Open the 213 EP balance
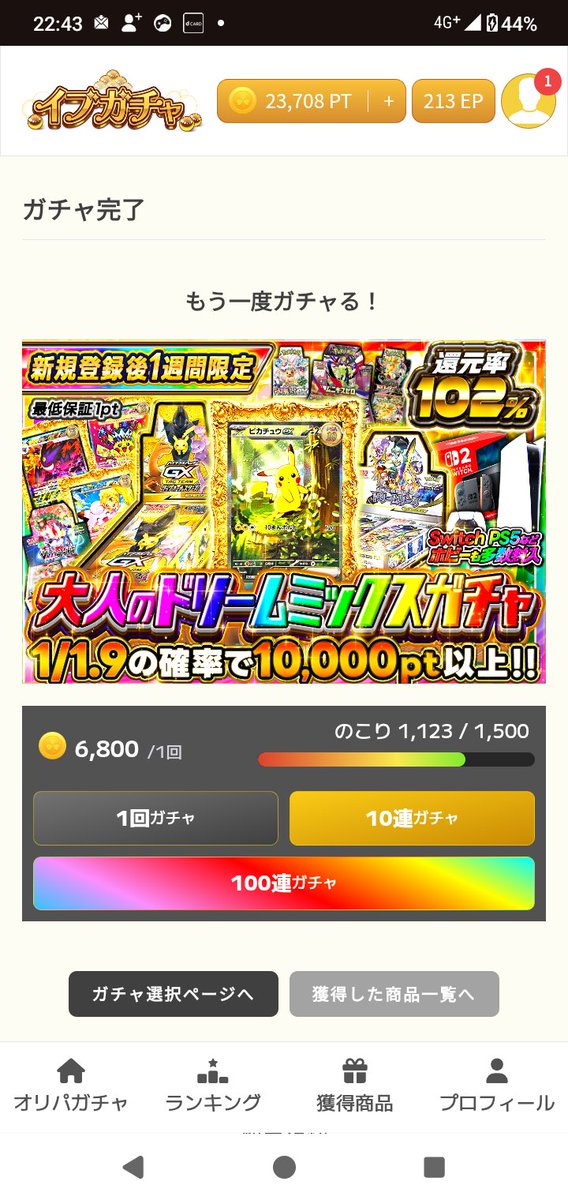 coord(453,101)
